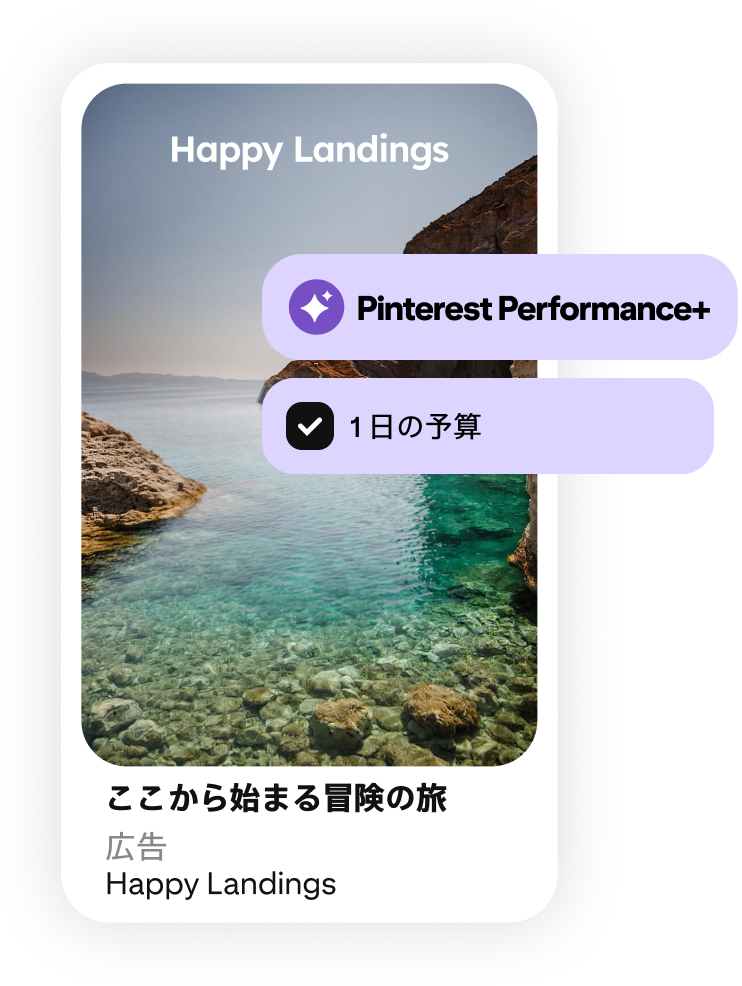Open the Happy Landings advertiser profile link

(221, 884)
